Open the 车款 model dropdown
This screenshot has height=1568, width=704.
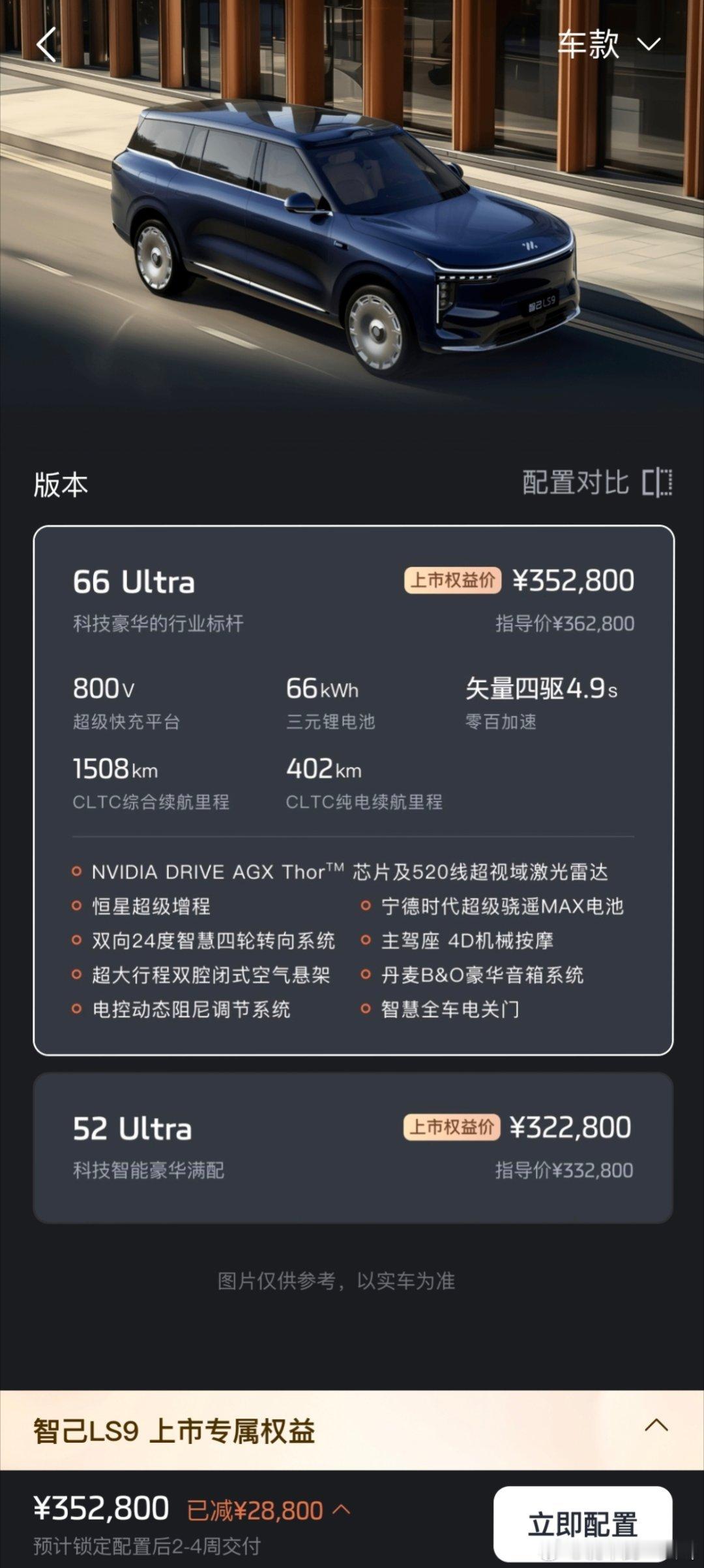[x=606, y=46]
